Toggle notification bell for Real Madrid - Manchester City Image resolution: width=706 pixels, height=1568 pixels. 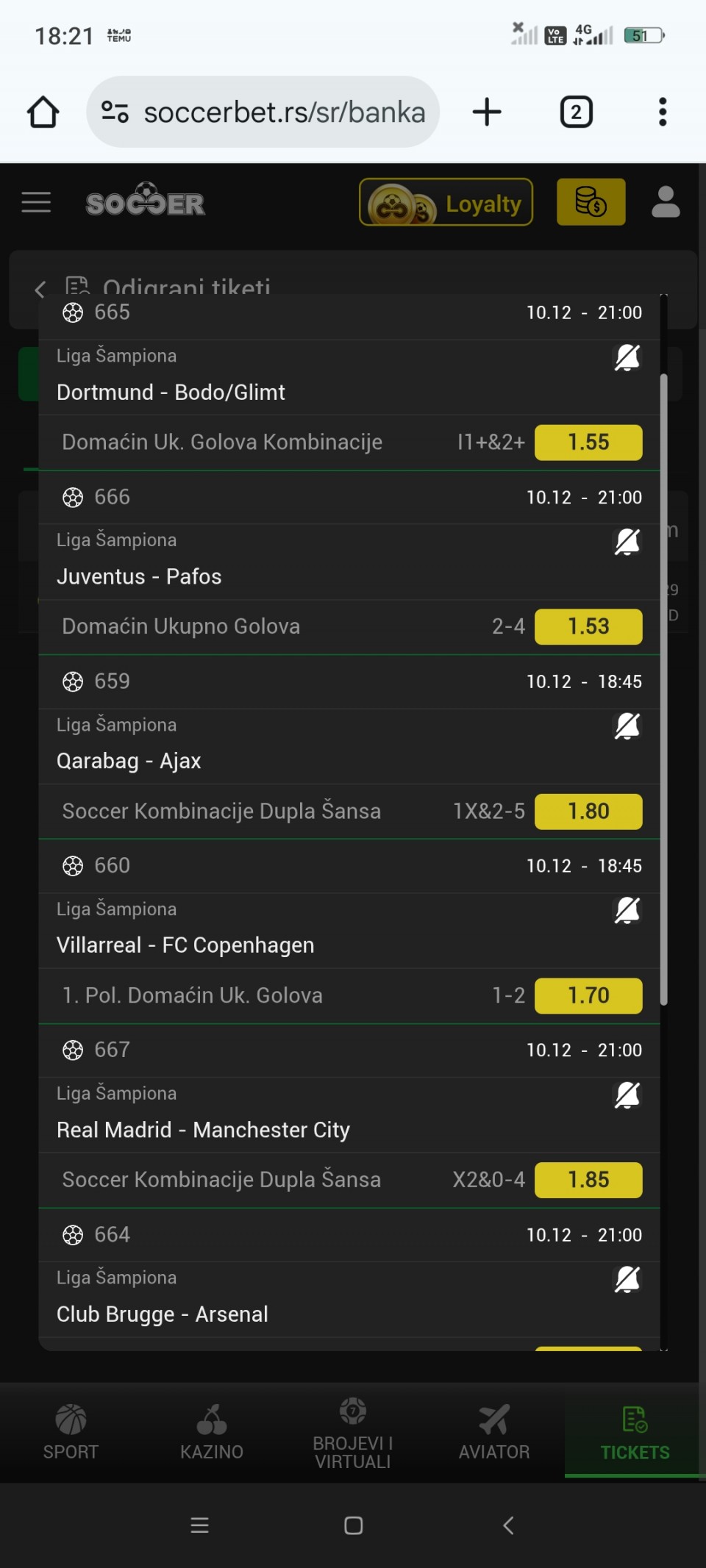627,1095
